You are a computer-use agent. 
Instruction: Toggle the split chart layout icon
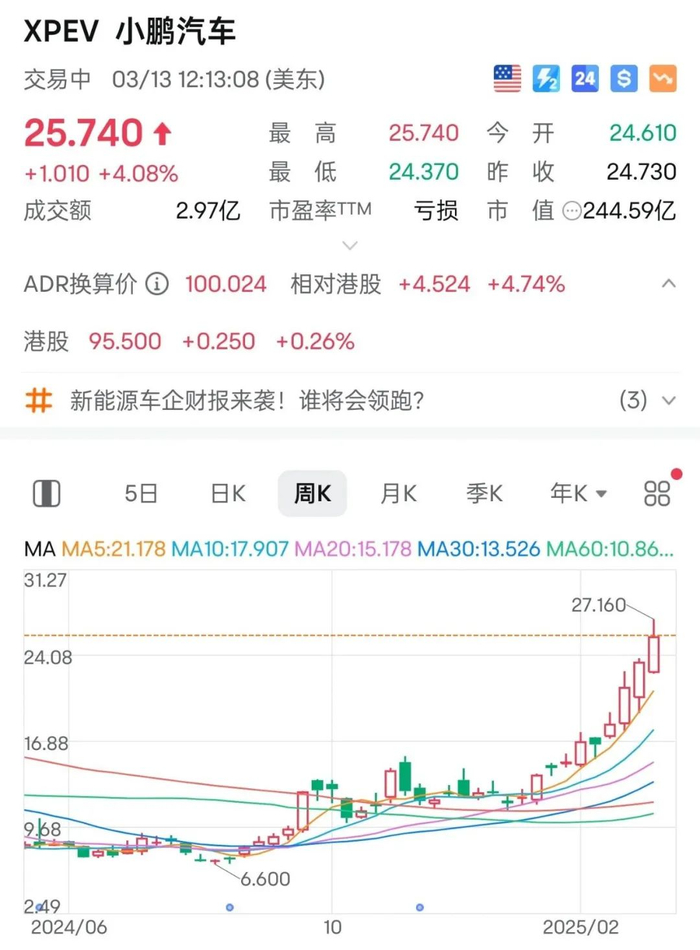click(x=47, y=493)
